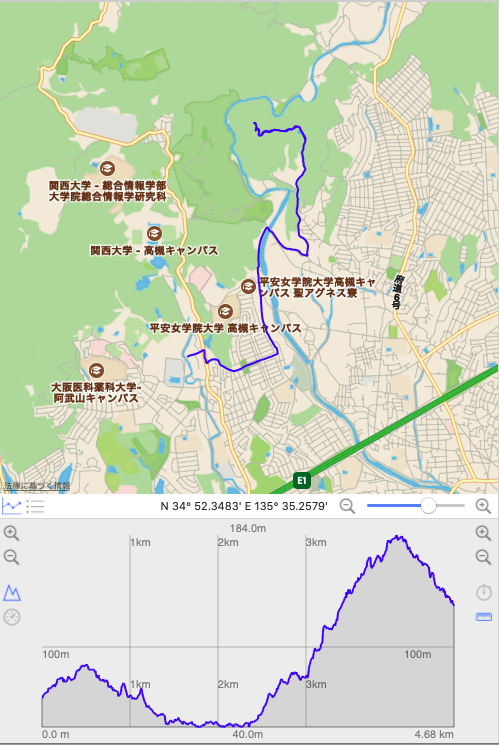Zoom out the map with minus magnifier
Screen dimensions: 499x745
(347, 506)
